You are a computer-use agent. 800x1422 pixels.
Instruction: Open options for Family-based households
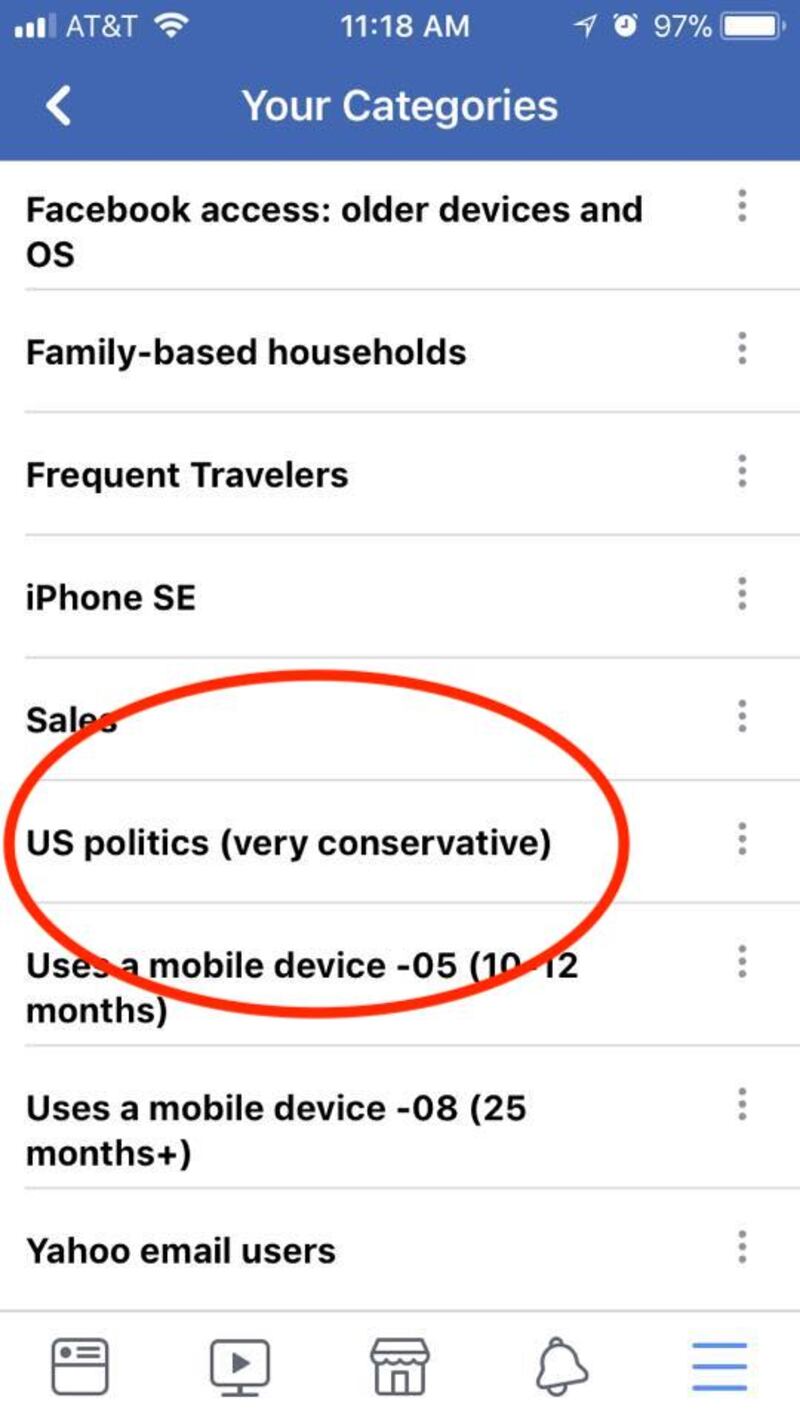(741, 349)
